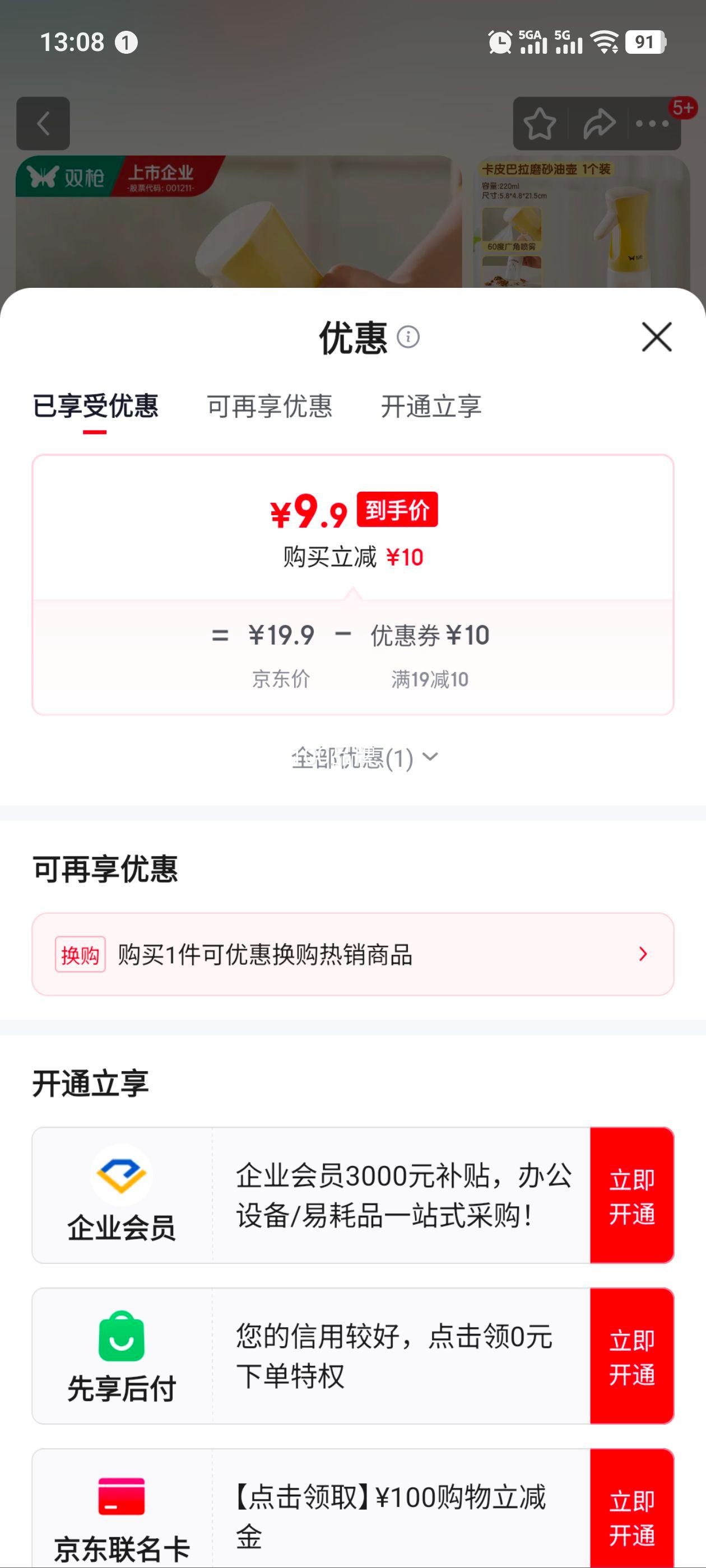Click the back arrow on product page

pyautogui.click(x=43, y=124)
